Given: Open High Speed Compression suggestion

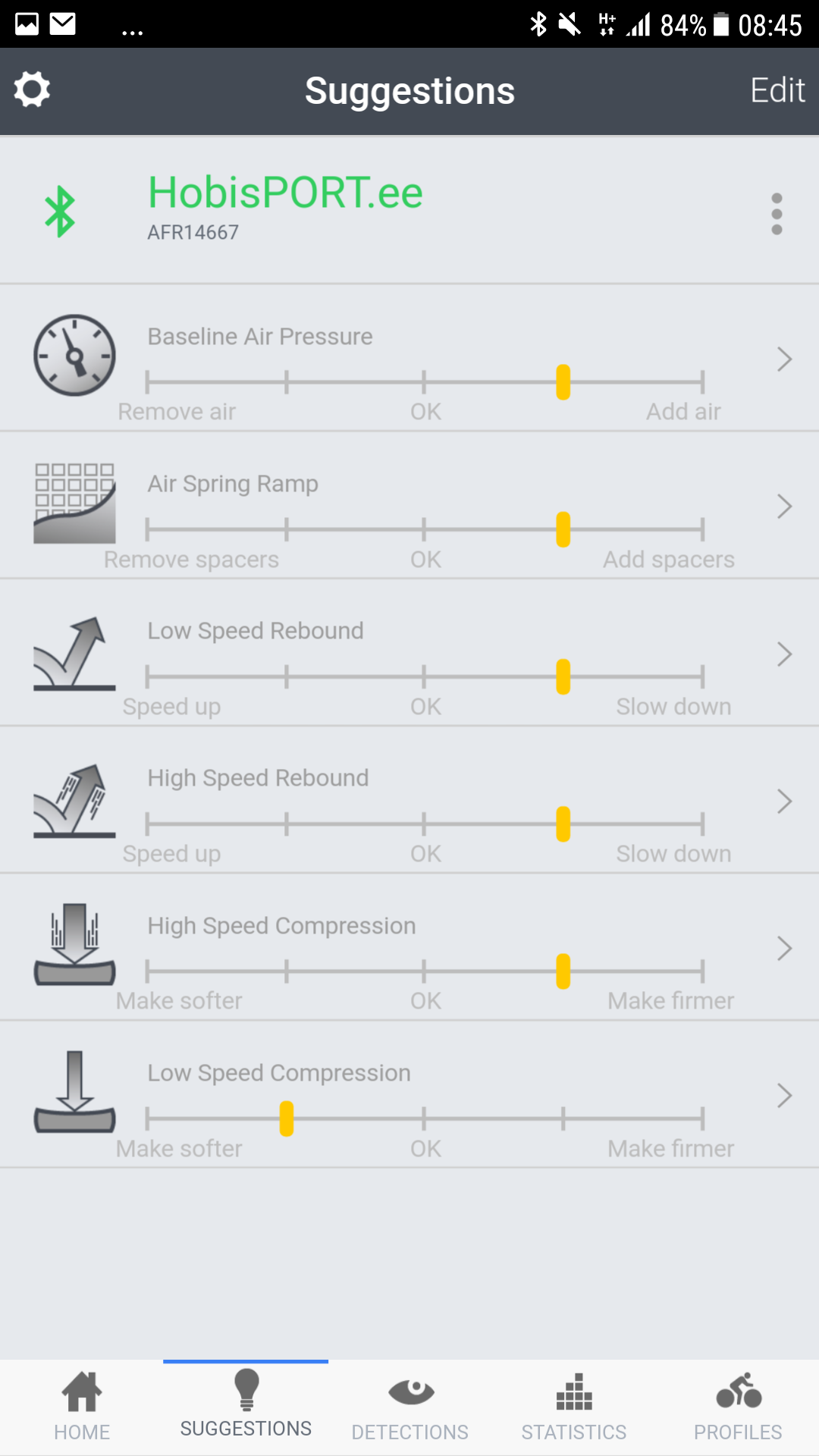Looking at the screenshot, I should coord(784,948).
